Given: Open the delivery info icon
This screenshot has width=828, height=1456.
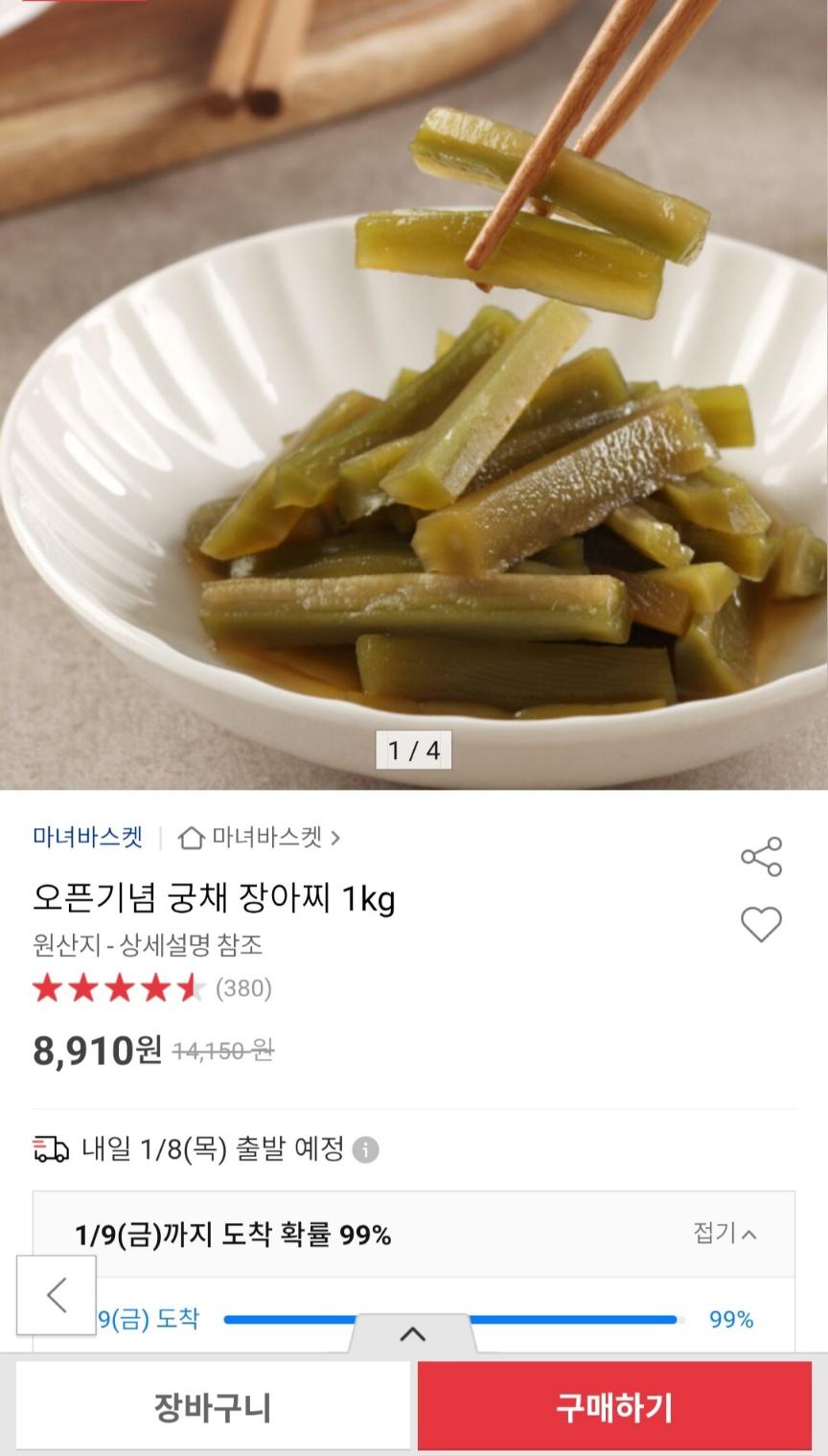Looking at the screenshot, I should (x=365, y=1149).
